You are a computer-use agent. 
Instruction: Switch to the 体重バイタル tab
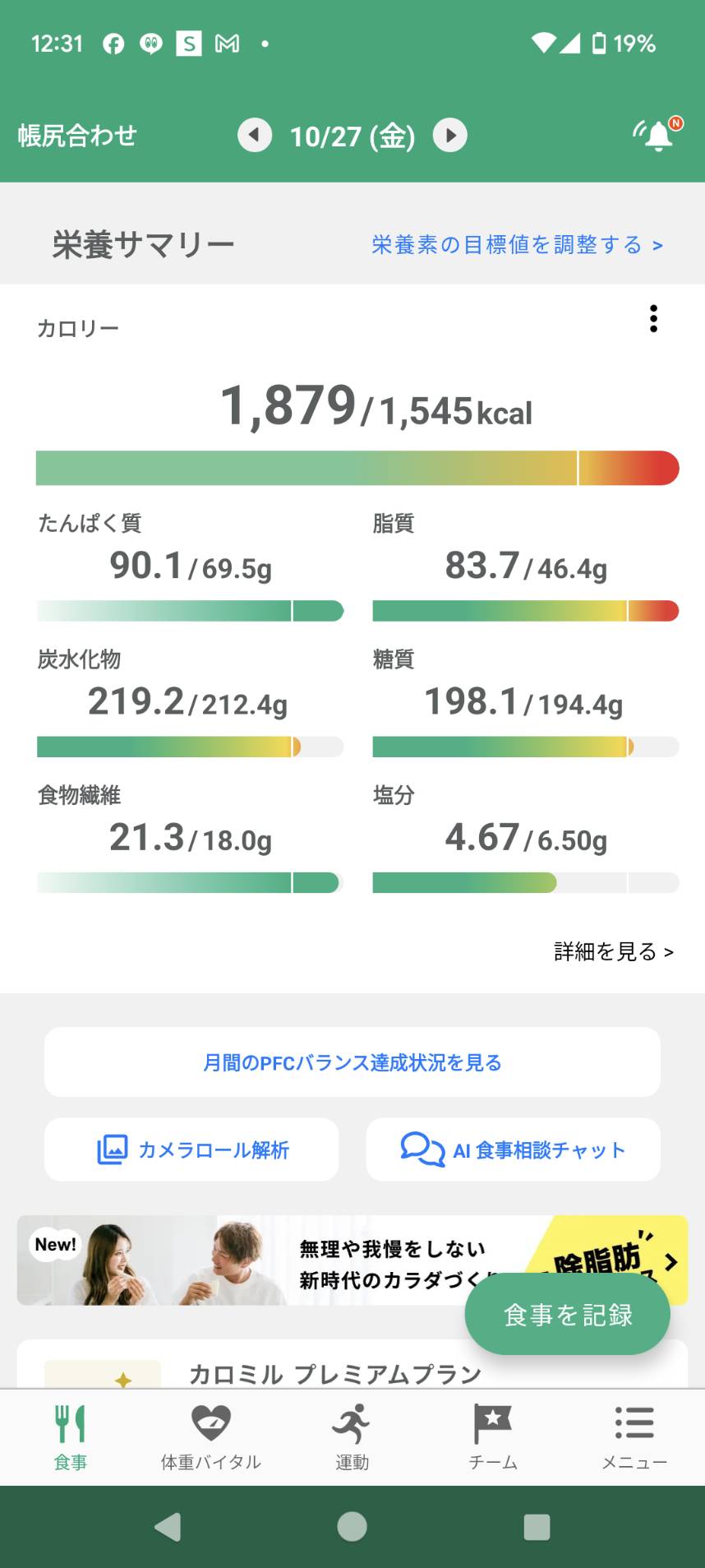[x=211, y=1437]
